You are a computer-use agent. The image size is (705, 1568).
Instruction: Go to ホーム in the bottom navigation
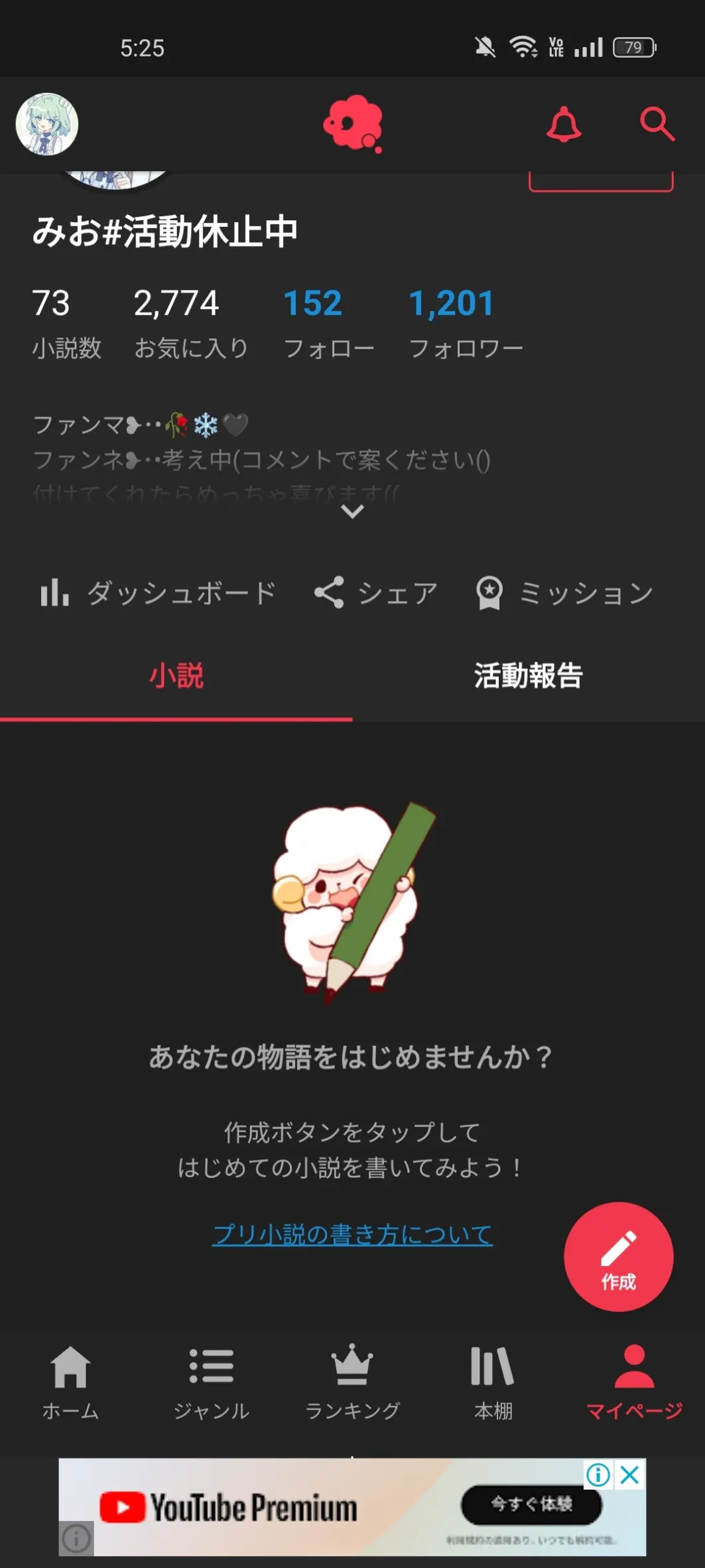click(70, 1382)
